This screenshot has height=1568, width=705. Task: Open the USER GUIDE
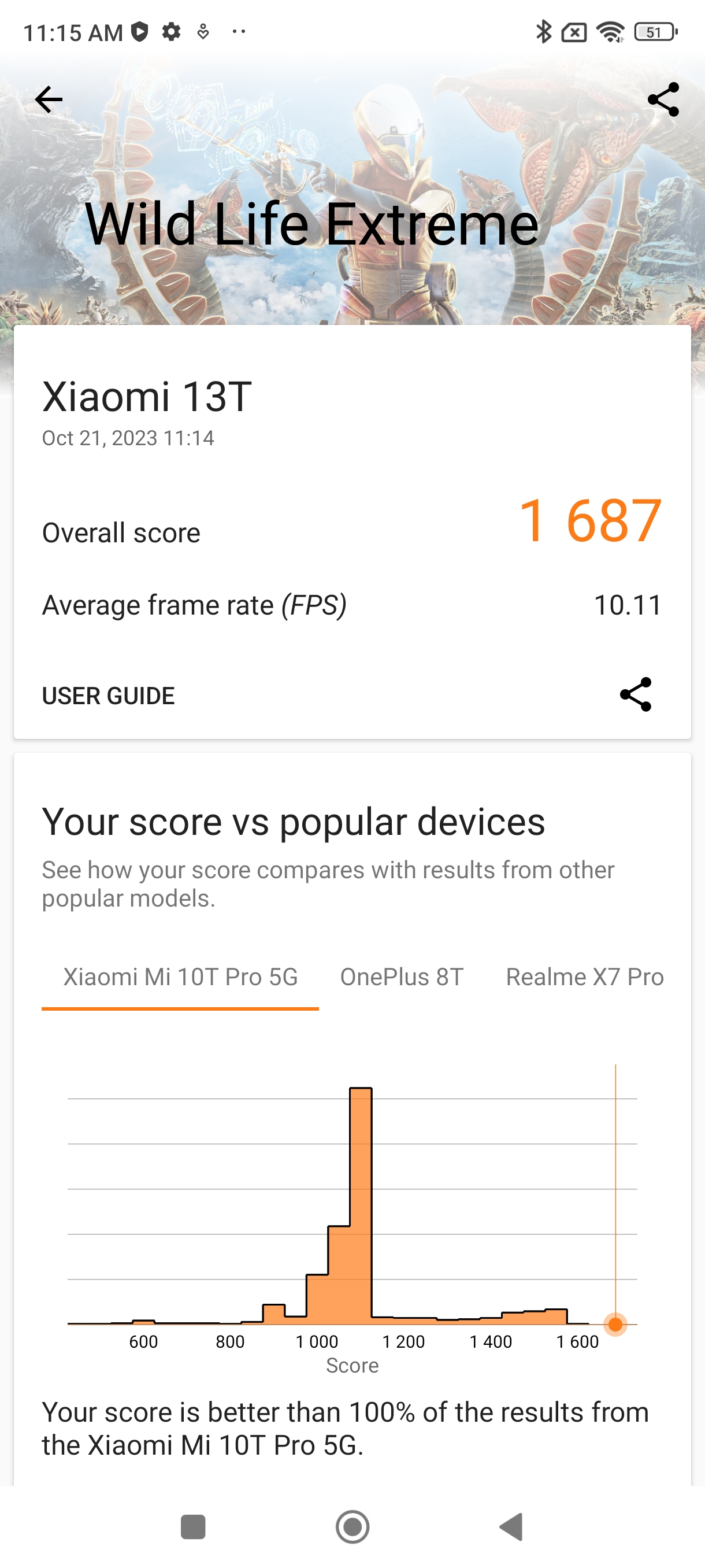(x=108, y=696)
